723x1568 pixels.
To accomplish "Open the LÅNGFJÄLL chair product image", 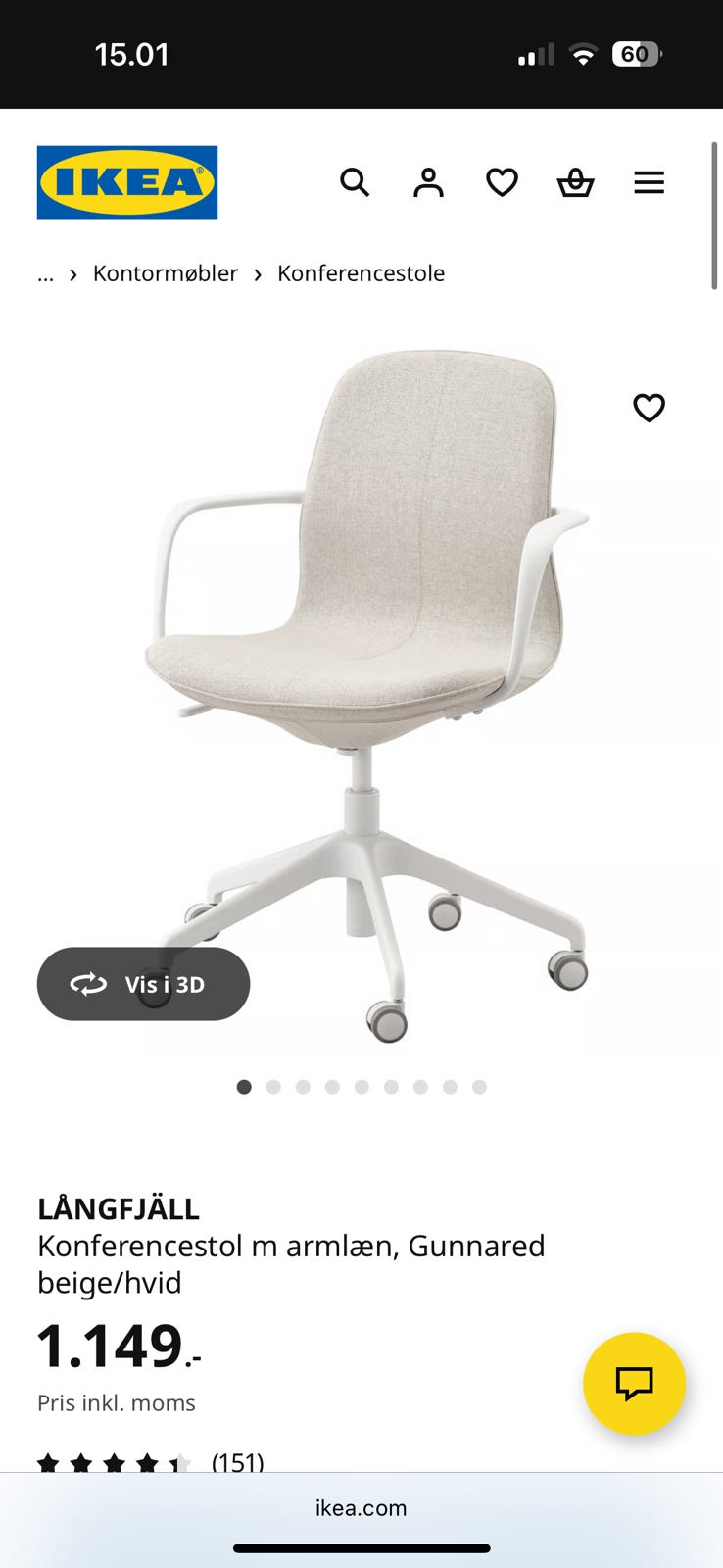I will click(x=372, y=686).
